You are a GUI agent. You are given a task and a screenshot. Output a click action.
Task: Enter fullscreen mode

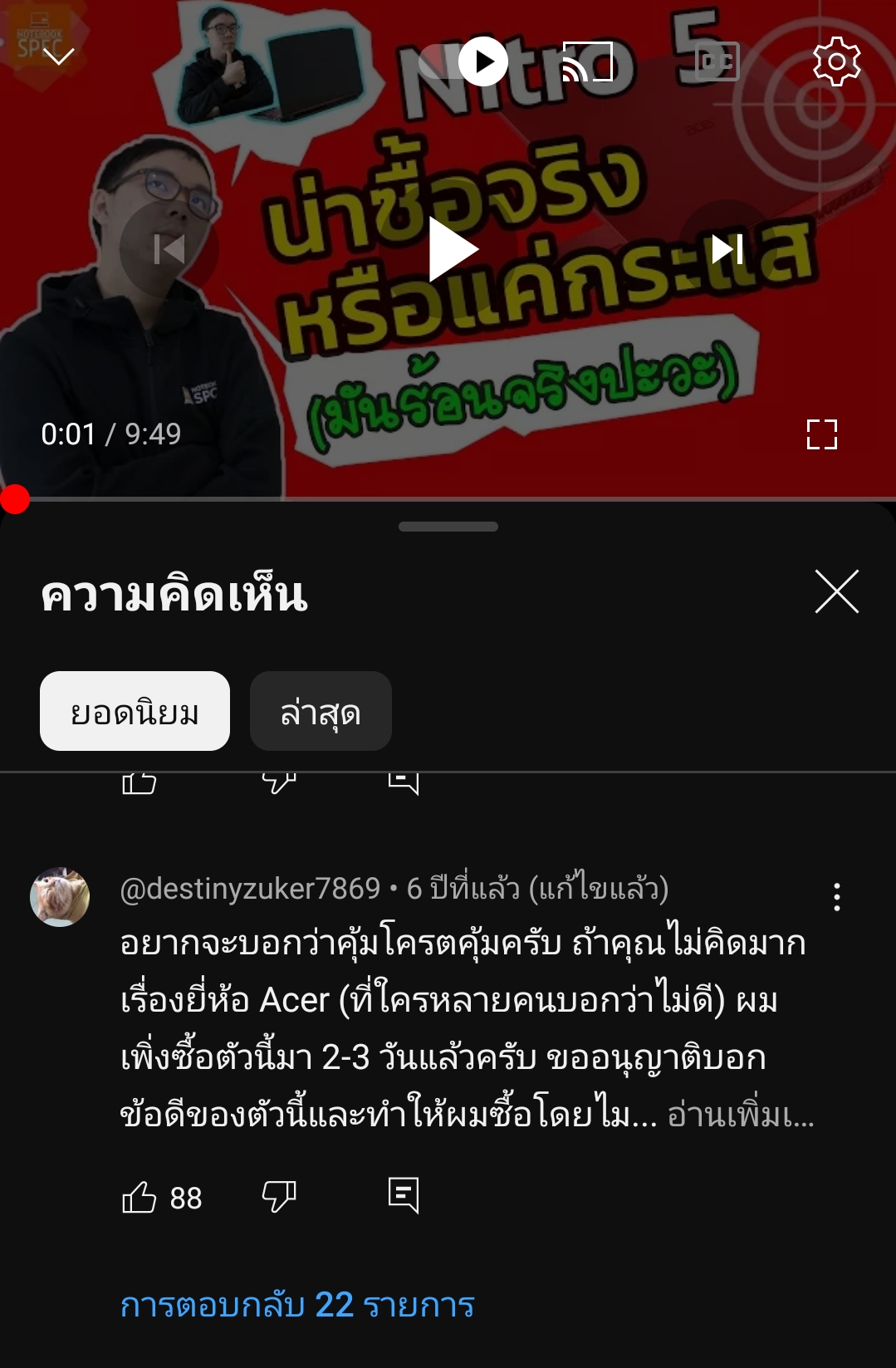pyautogui.click(x=821, y=434)
